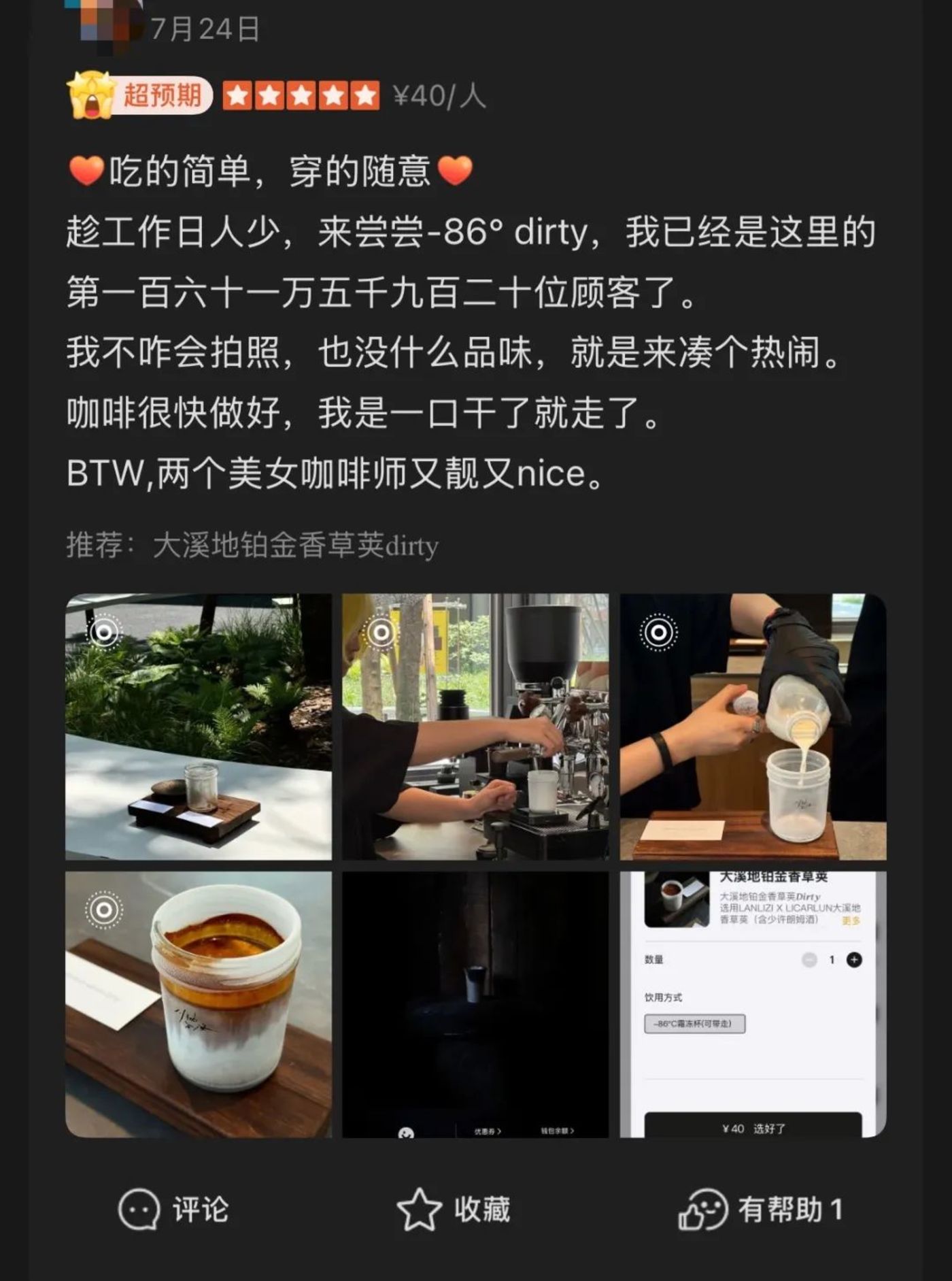The width and height of the screenshot is (952, 1281).
Task: Open the 评论 comment button
Action: click(173, 1209)
